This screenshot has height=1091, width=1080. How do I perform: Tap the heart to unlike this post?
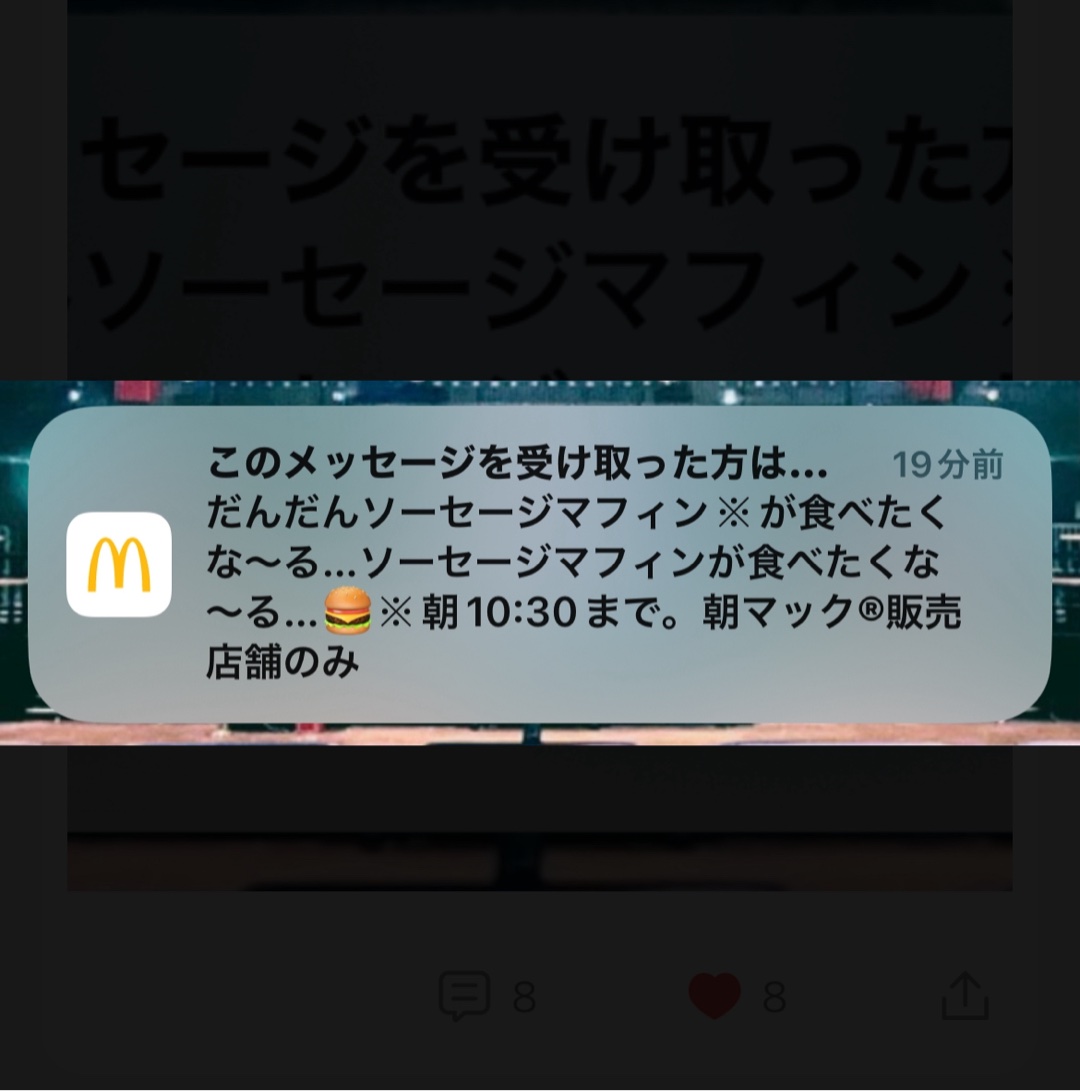715,996
